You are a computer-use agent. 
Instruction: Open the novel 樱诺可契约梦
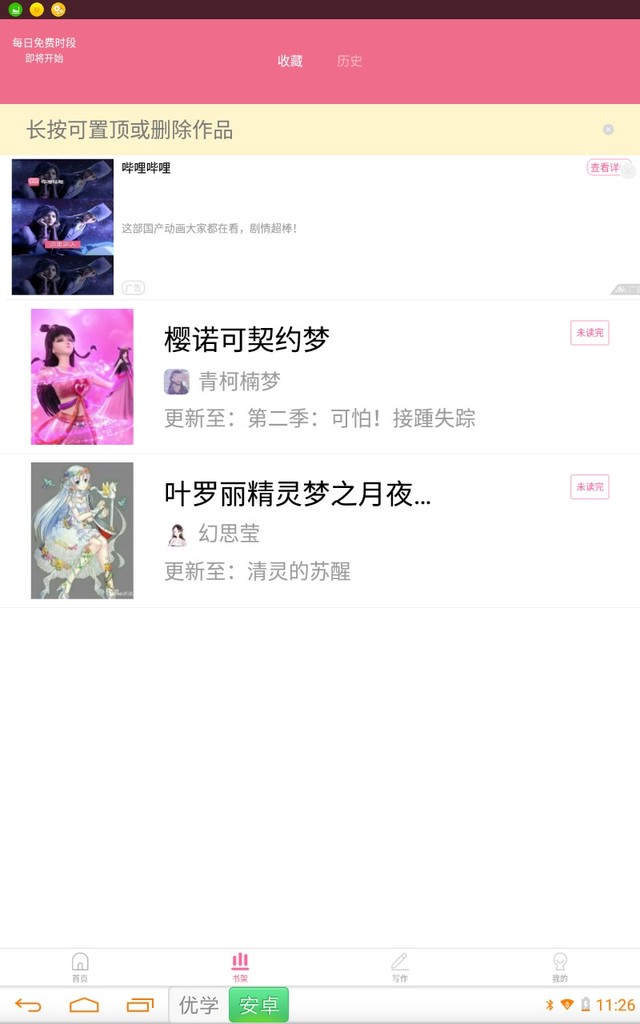[x=320, y=377]
